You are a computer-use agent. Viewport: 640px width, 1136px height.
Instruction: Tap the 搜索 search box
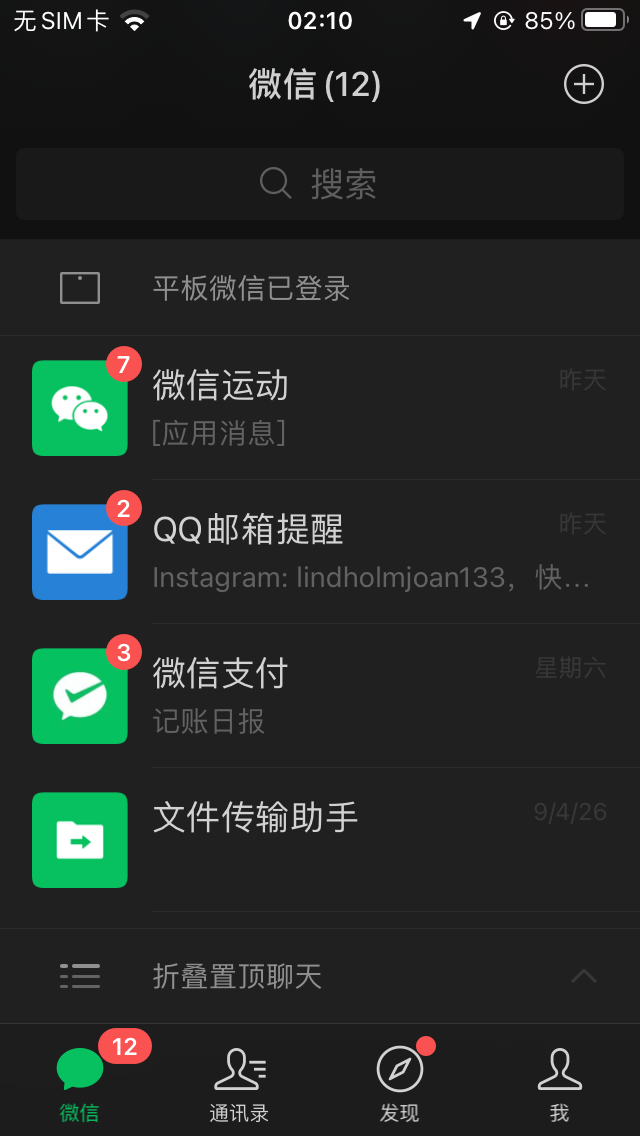(320, 184)
